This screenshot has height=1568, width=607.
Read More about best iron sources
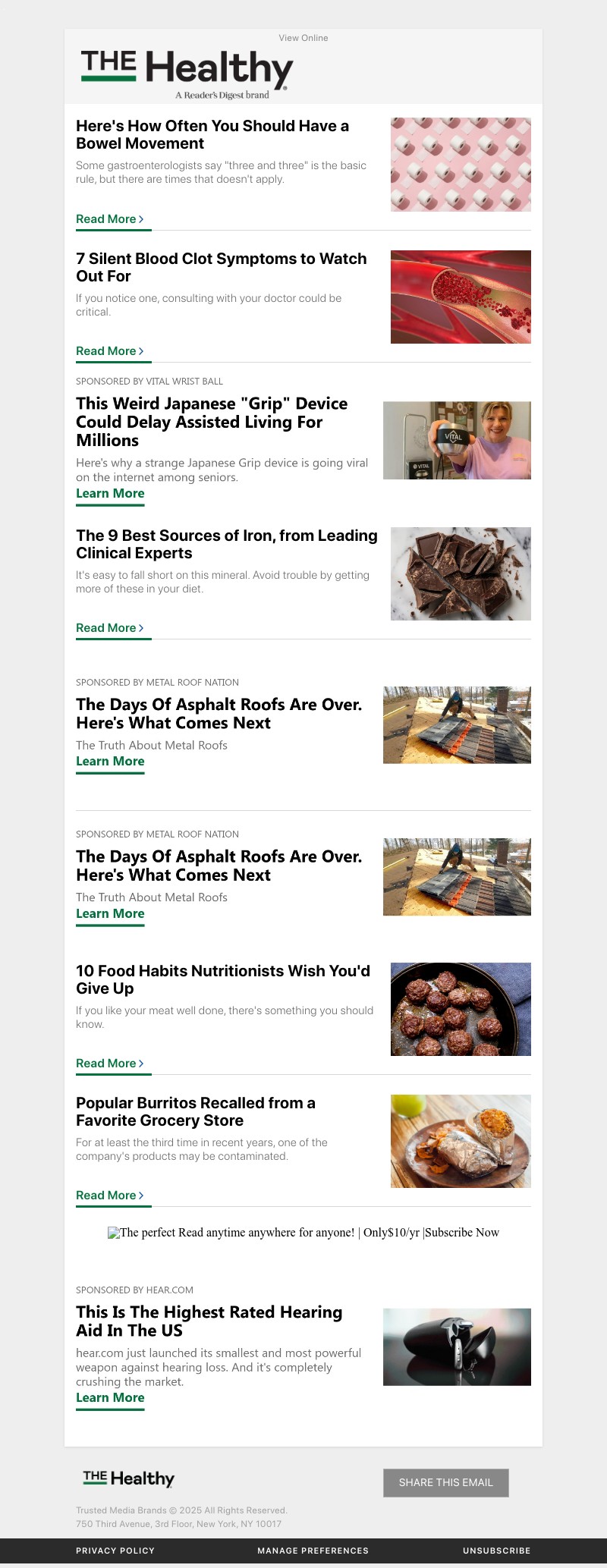[110, 628]
